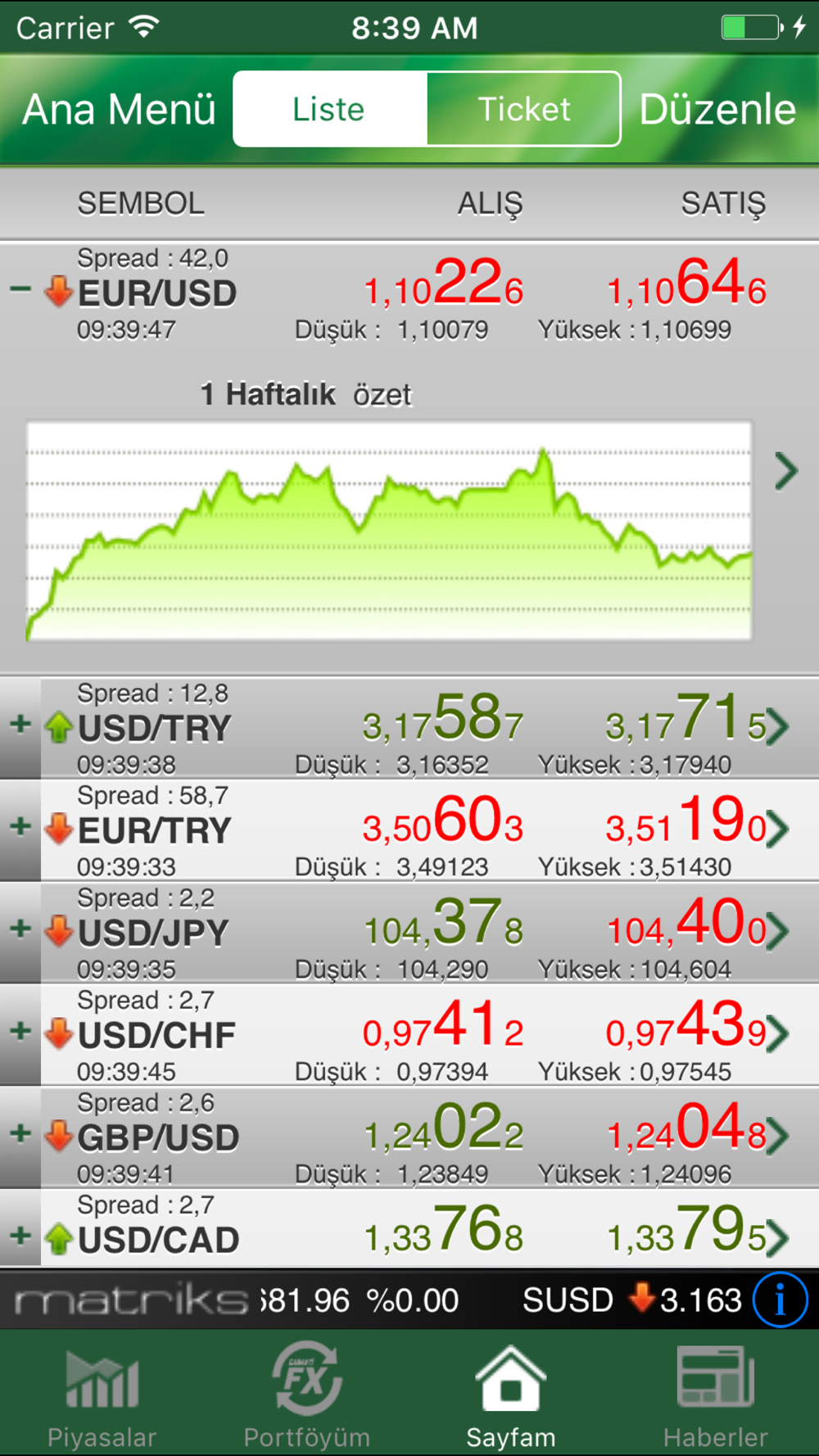Viewport: 819px width, 1456px height.
Task: Tap Düzenle to edit the list
Action: click(717, 109)
